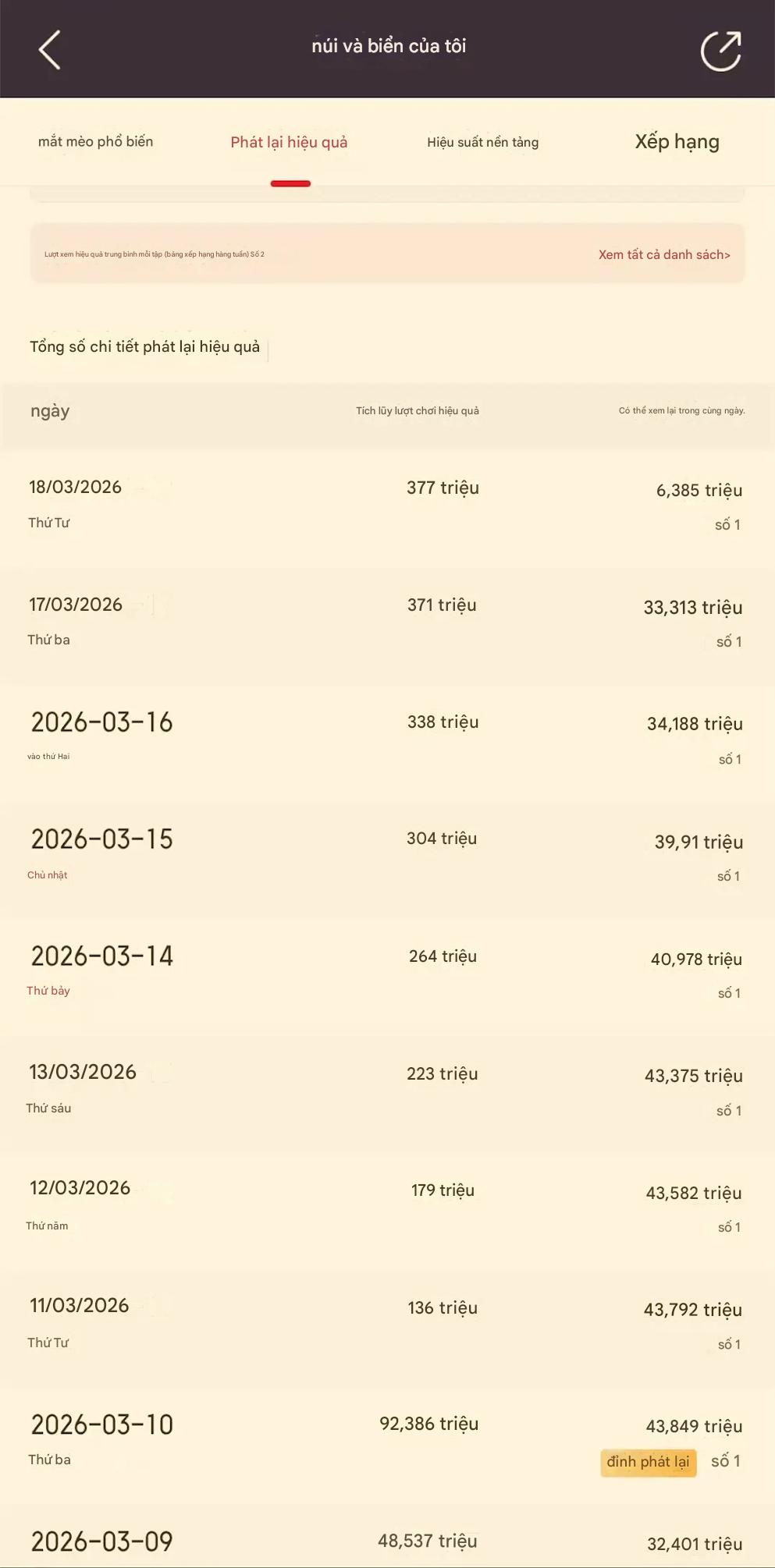The width and height of the screenshot is (775, 1568).
Task: Switch to the Xếp hạng tab
Action: pyautogui.click(x=677, y=142)
